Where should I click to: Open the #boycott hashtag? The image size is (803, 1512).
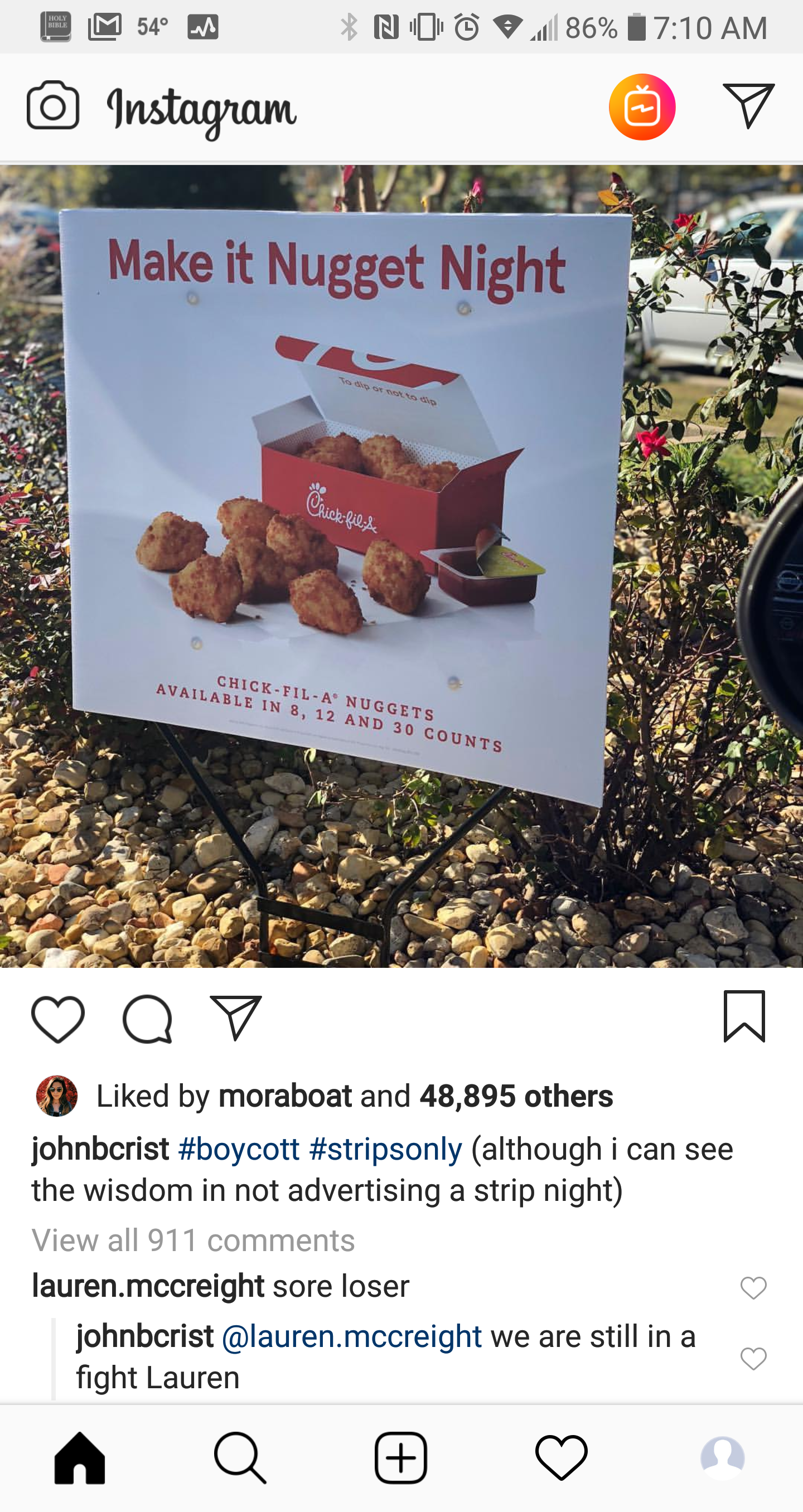click(x=238, y=1148)
